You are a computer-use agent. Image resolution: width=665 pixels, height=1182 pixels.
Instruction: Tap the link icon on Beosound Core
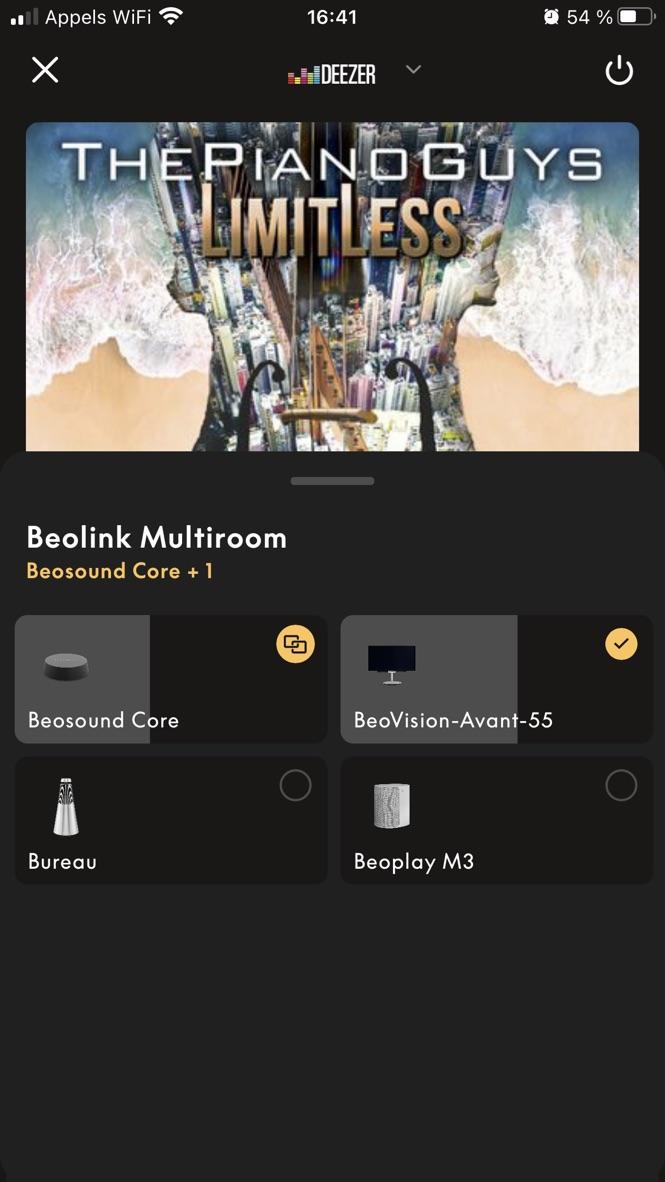[296, 645]
